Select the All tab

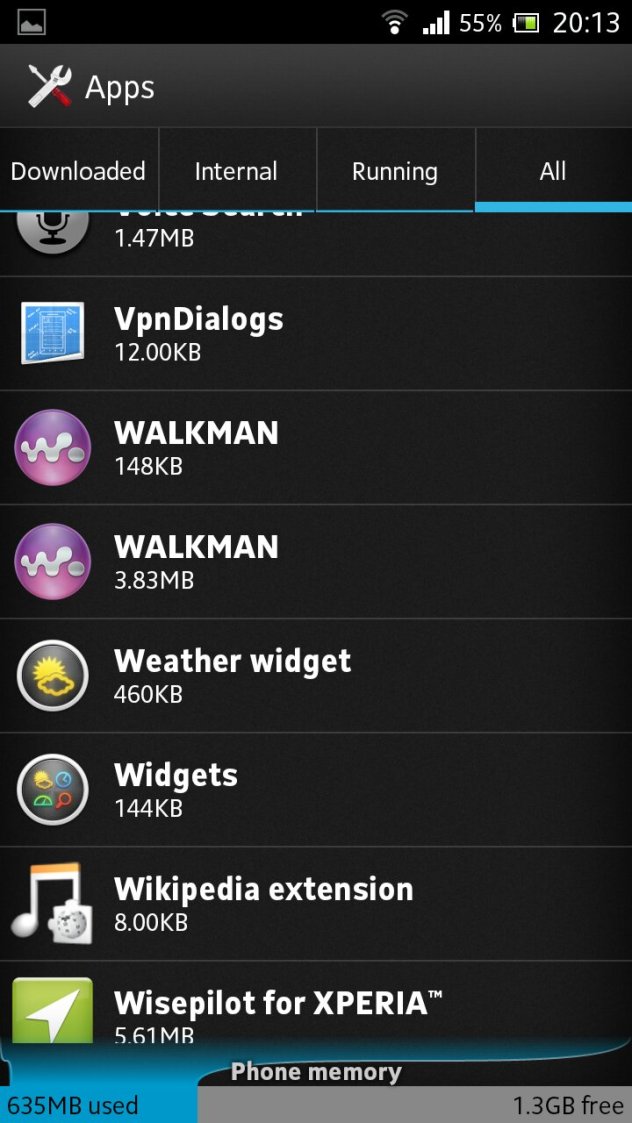[x=553, y=170]
